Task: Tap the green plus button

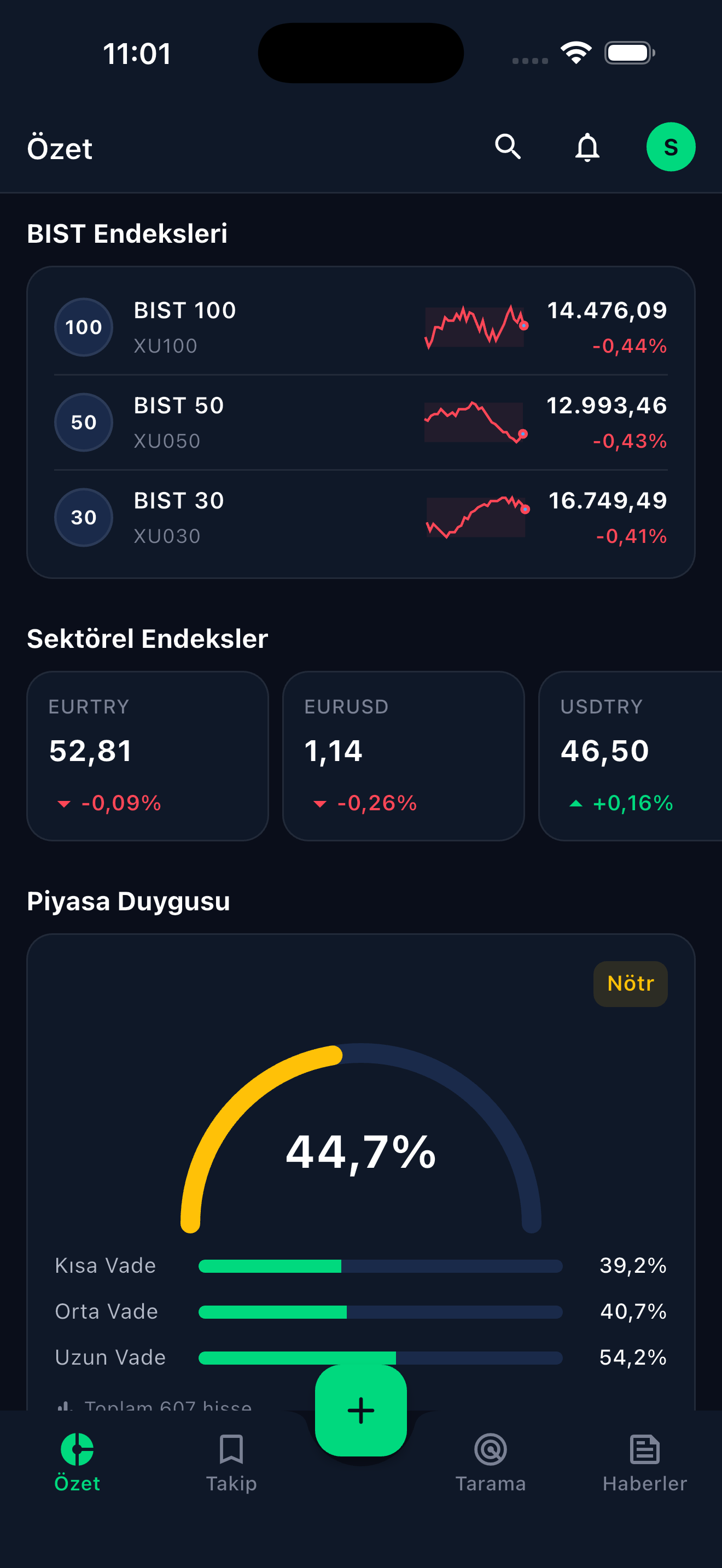Action: click(361, 1411)
